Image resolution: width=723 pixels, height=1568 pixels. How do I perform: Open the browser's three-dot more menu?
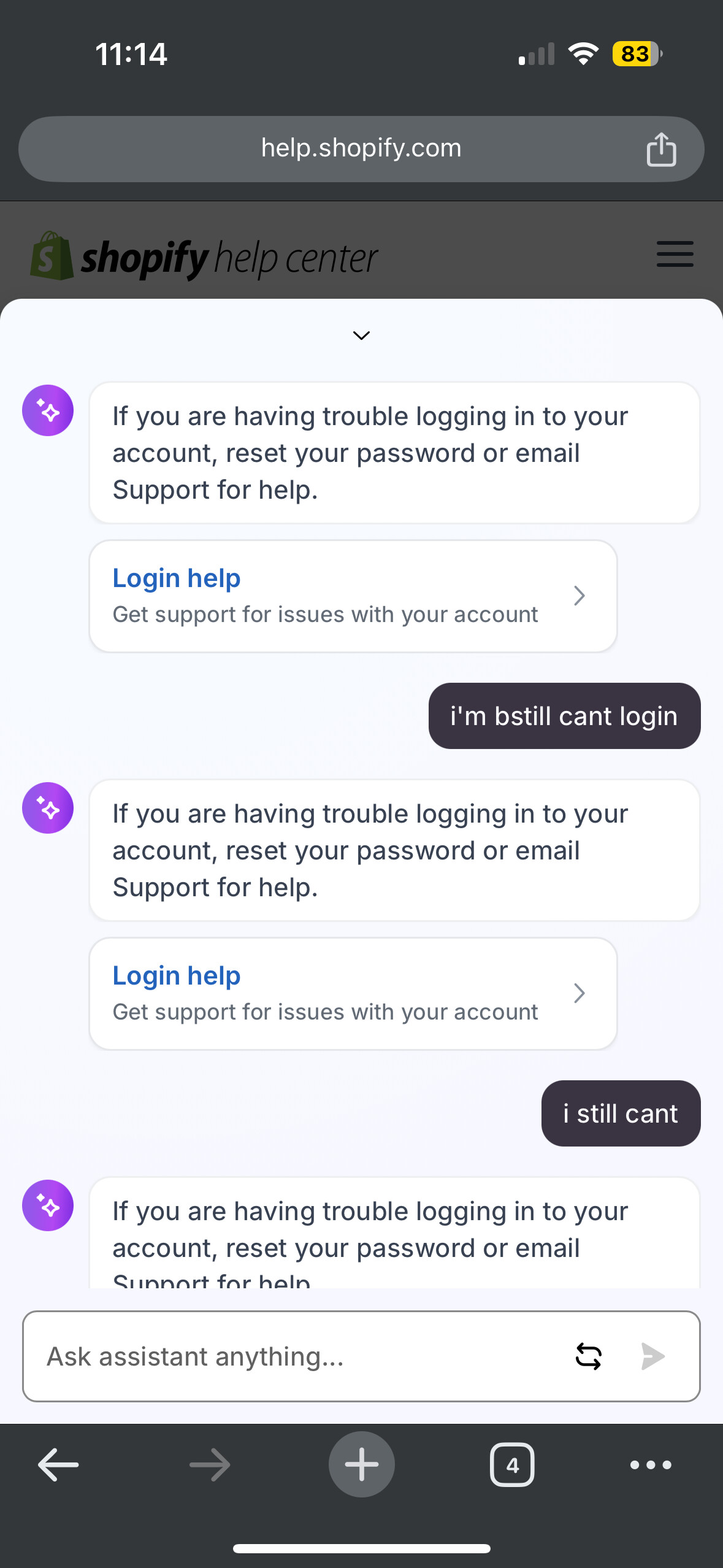pyautogui.click(x=651, y=1465)
